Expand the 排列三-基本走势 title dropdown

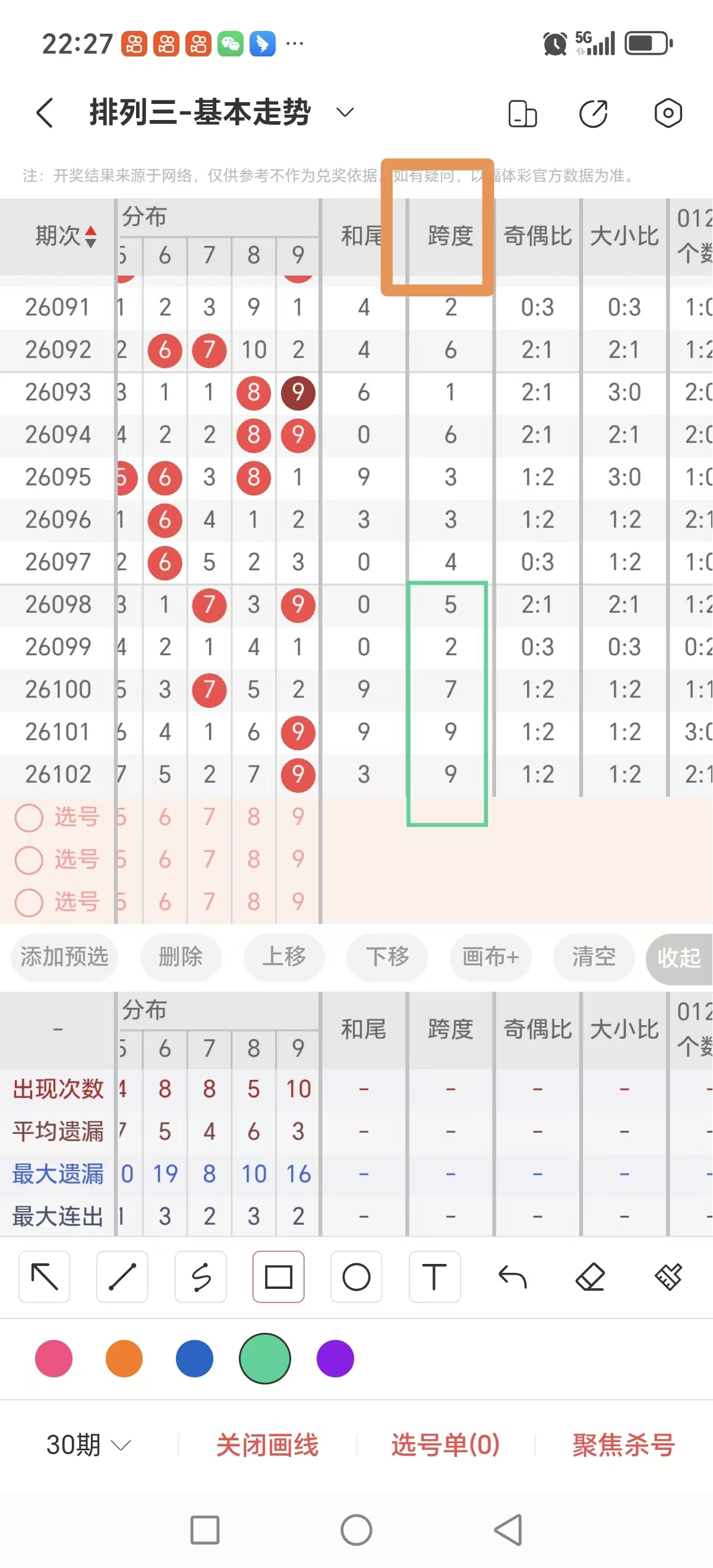(x=343, y=113)
